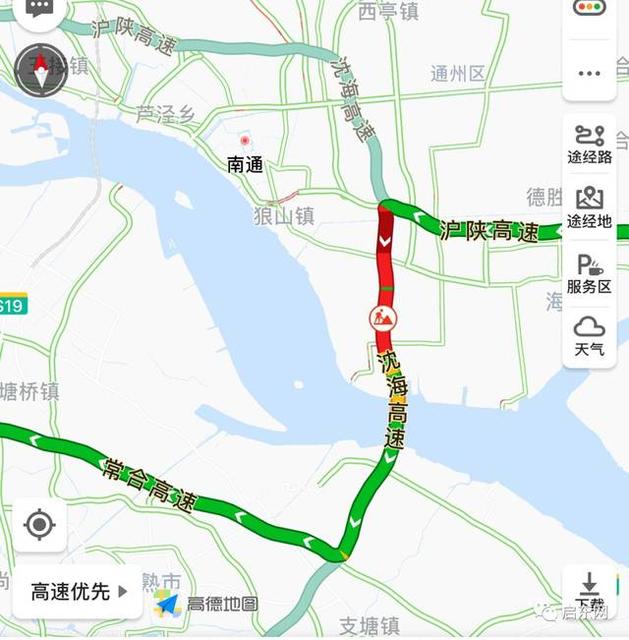This screenshot has width=629, height=640.
Task: Open the messages chat bubble icon
Action: pyautogui.click(x=40, y=9)
